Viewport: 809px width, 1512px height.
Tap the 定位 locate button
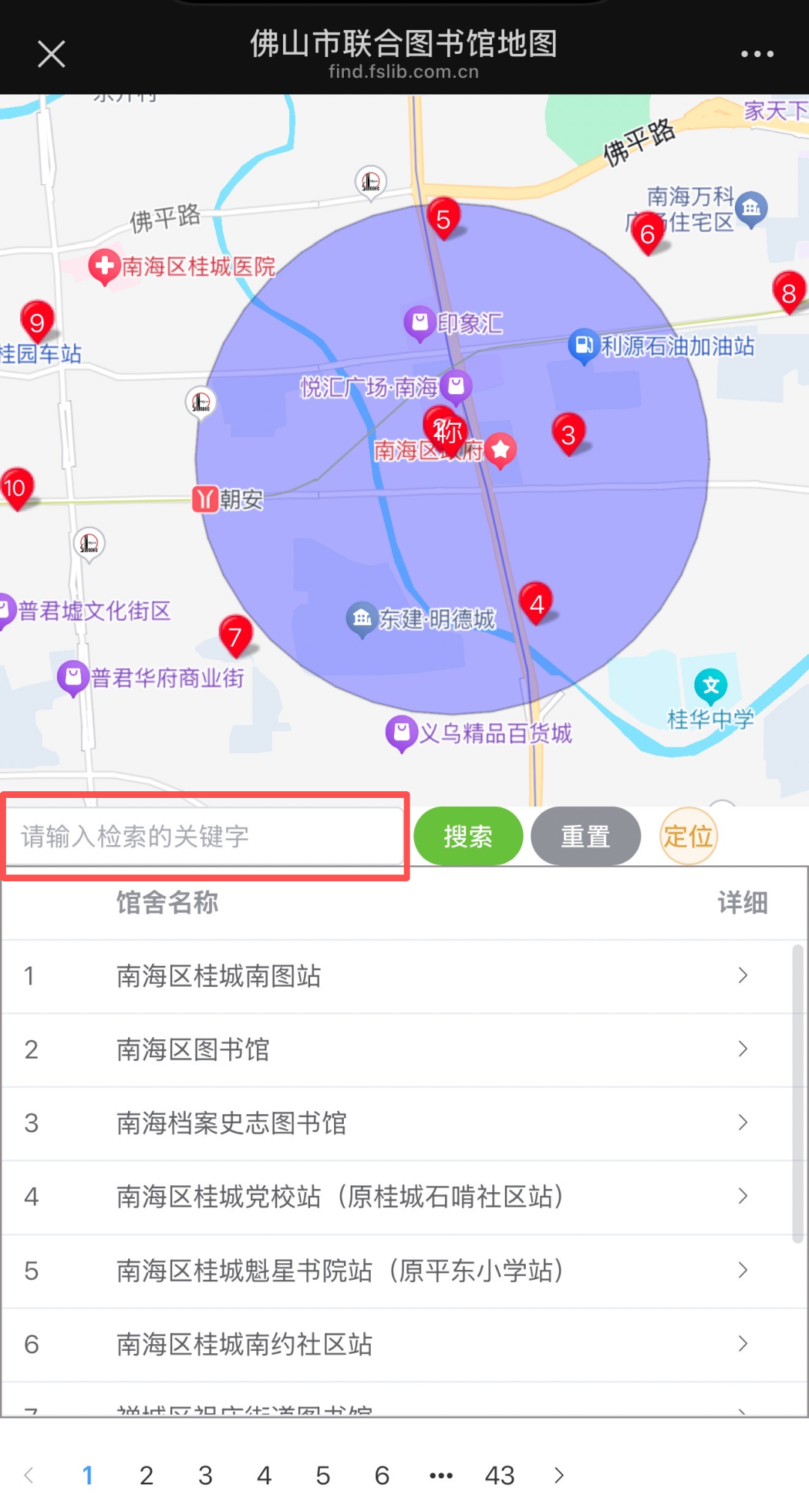(x=688, y=836)
